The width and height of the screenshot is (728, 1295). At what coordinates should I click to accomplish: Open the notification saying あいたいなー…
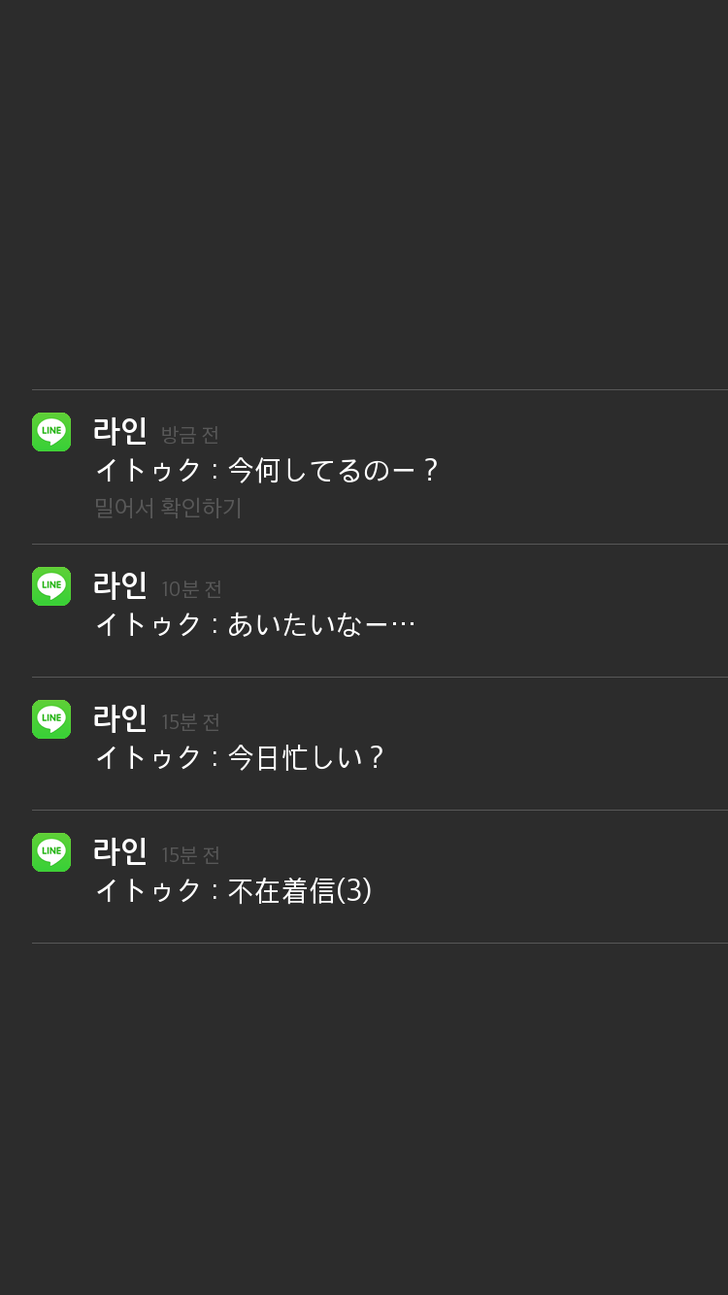point(320,624)
